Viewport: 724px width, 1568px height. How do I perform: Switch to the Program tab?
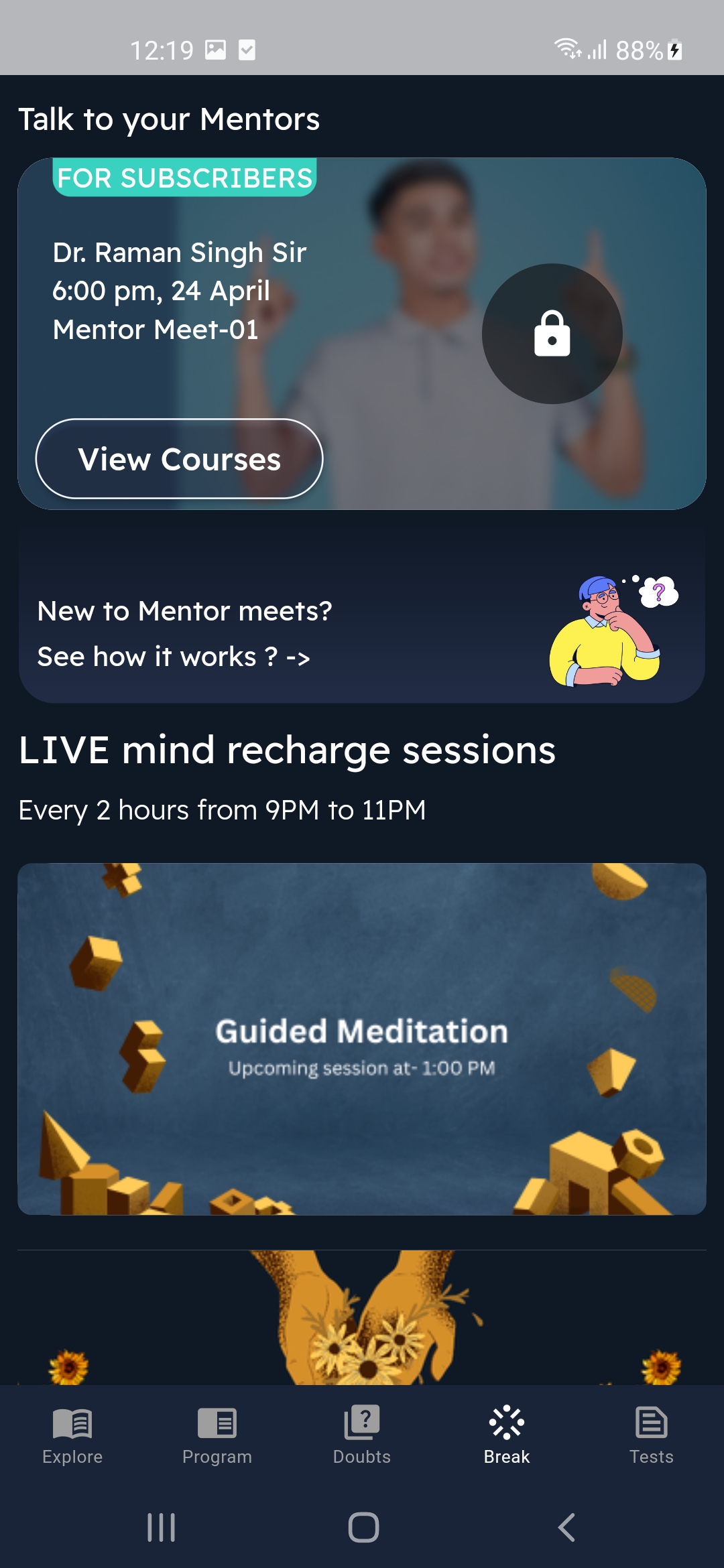tap(217, 1434)
